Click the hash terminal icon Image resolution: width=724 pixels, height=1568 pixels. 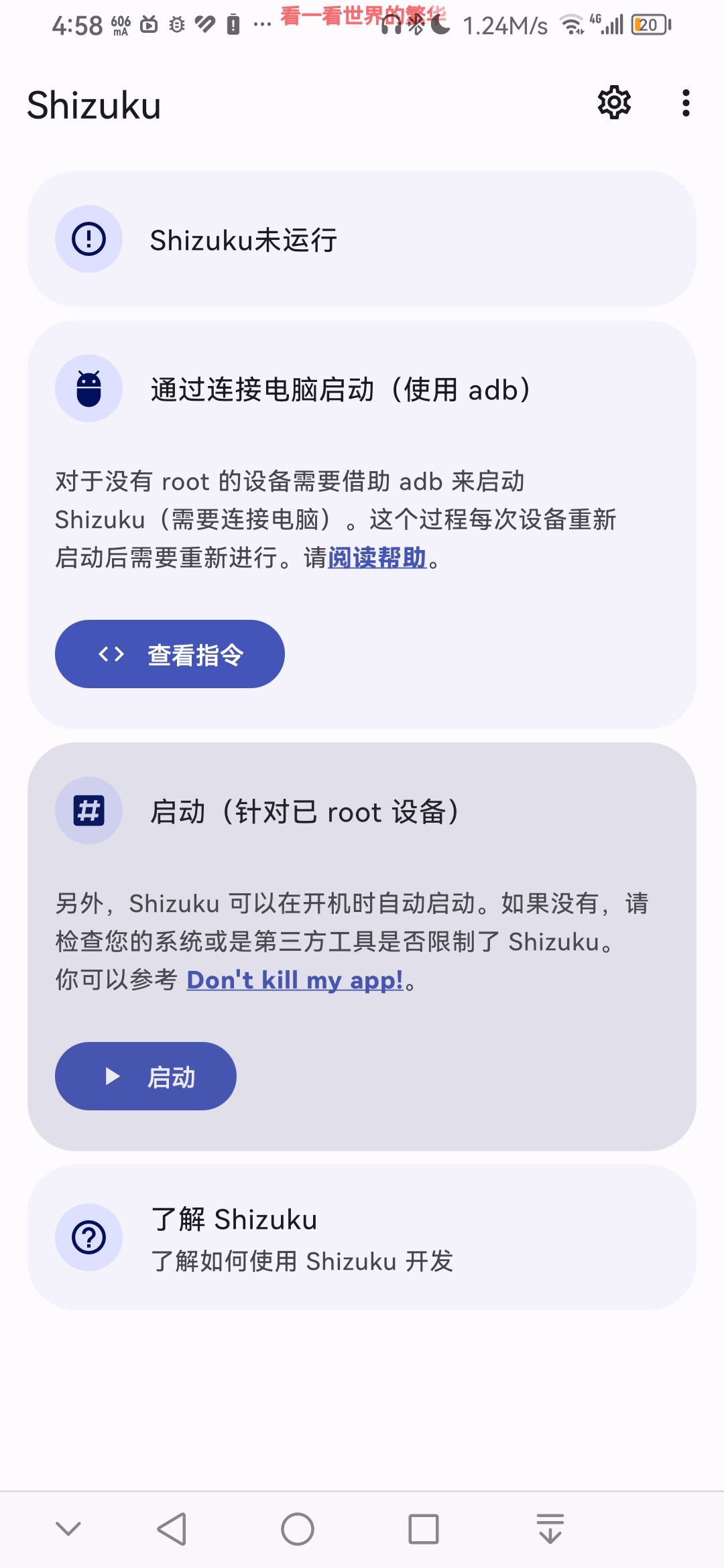click(88, 811)
